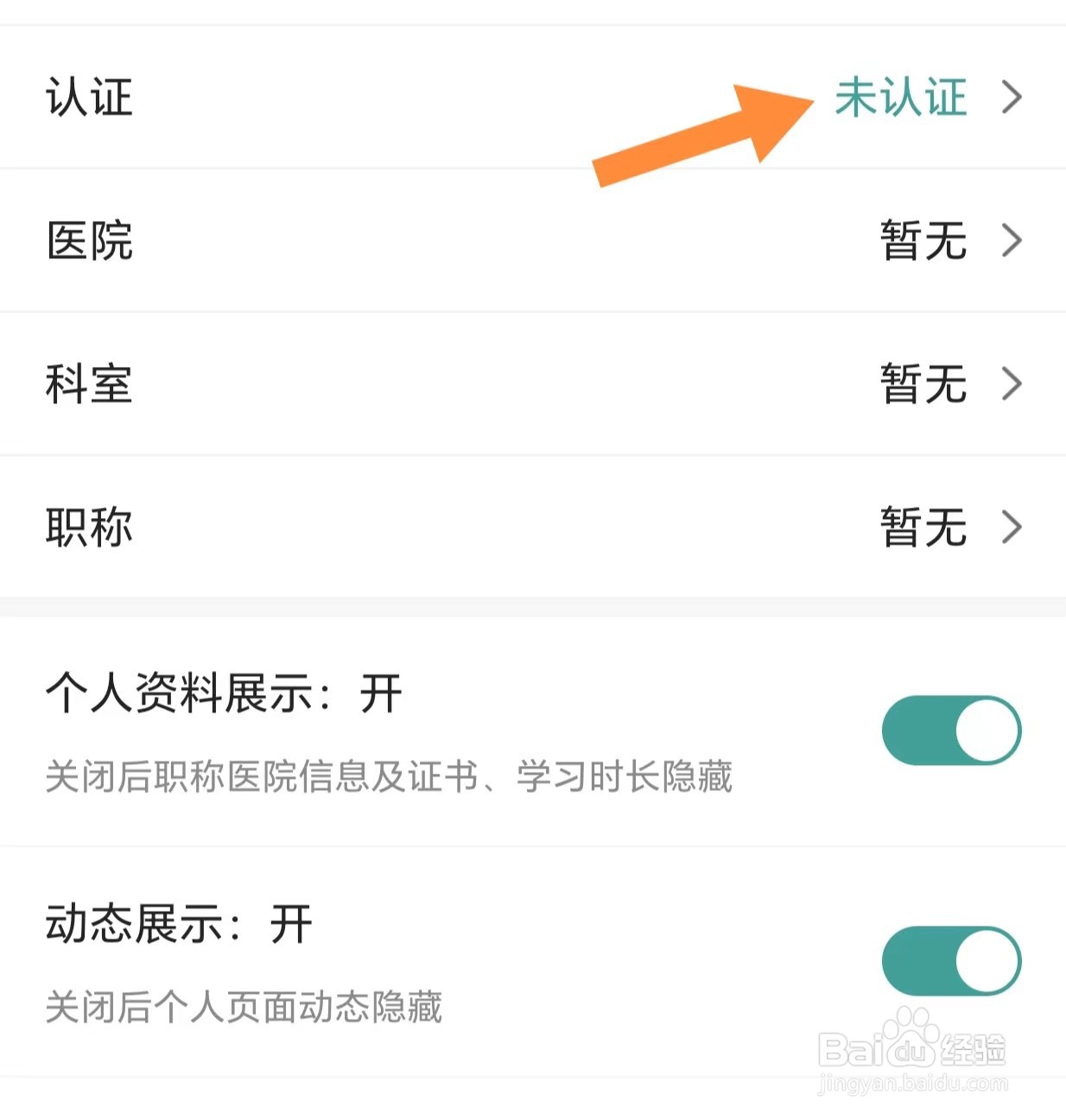
Task: Turn off the 动态展示 switch
Action: tap(950, 960)
